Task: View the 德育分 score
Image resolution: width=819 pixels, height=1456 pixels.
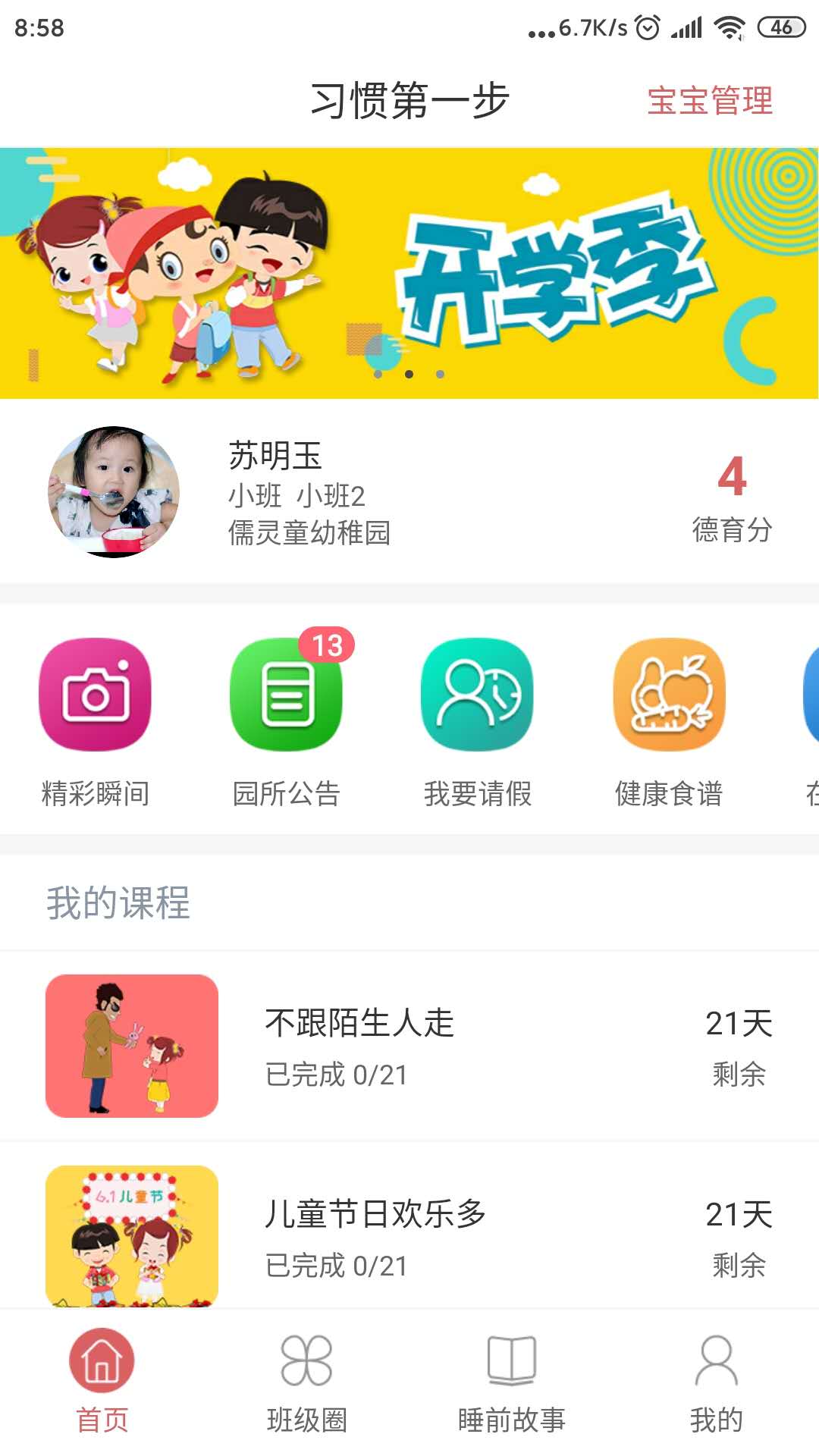Action: [x=732, y=498]
